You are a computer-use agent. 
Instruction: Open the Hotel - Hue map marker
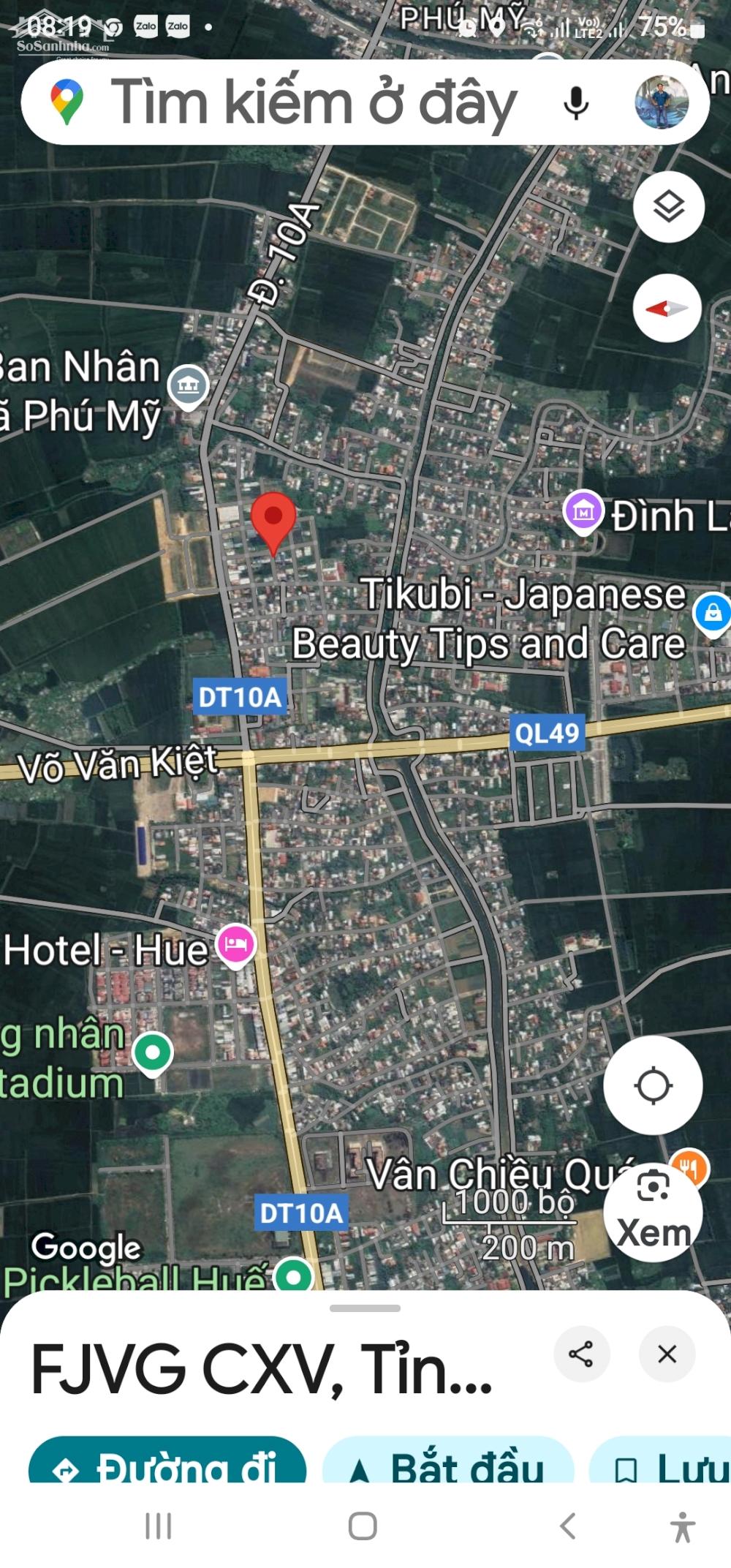(235, 946)
